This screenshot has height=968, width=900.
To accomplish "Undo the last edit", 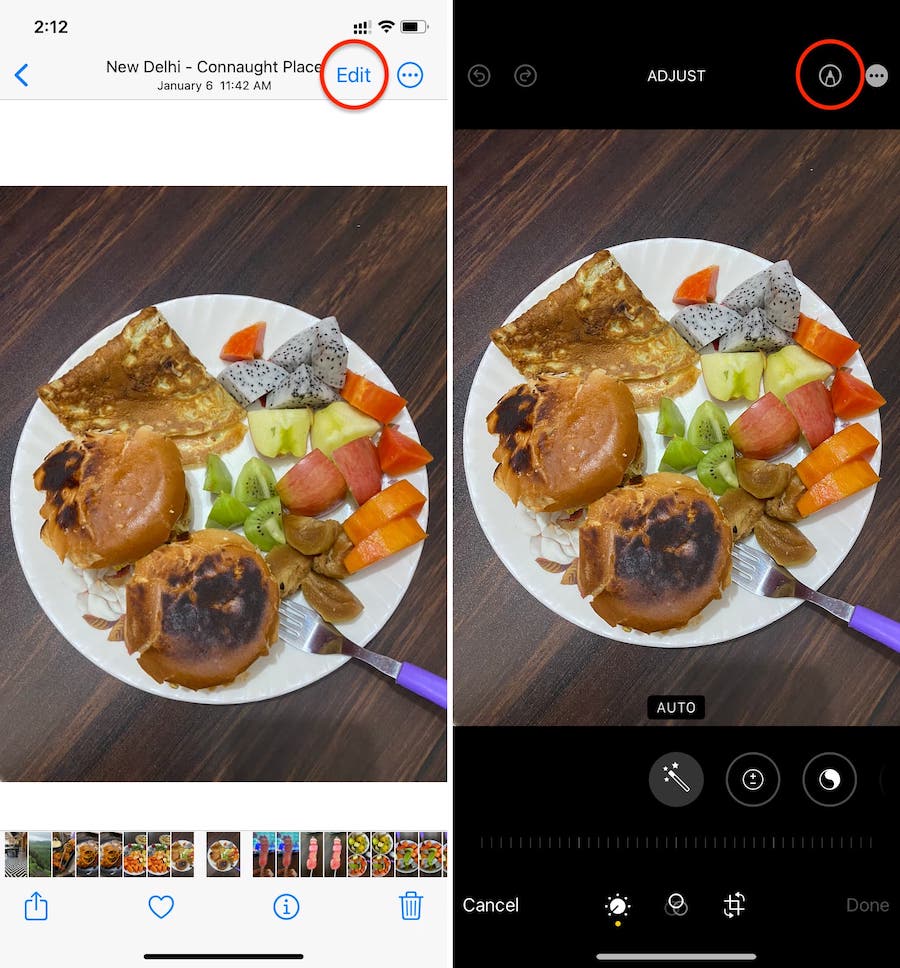I will click(479, 76).
